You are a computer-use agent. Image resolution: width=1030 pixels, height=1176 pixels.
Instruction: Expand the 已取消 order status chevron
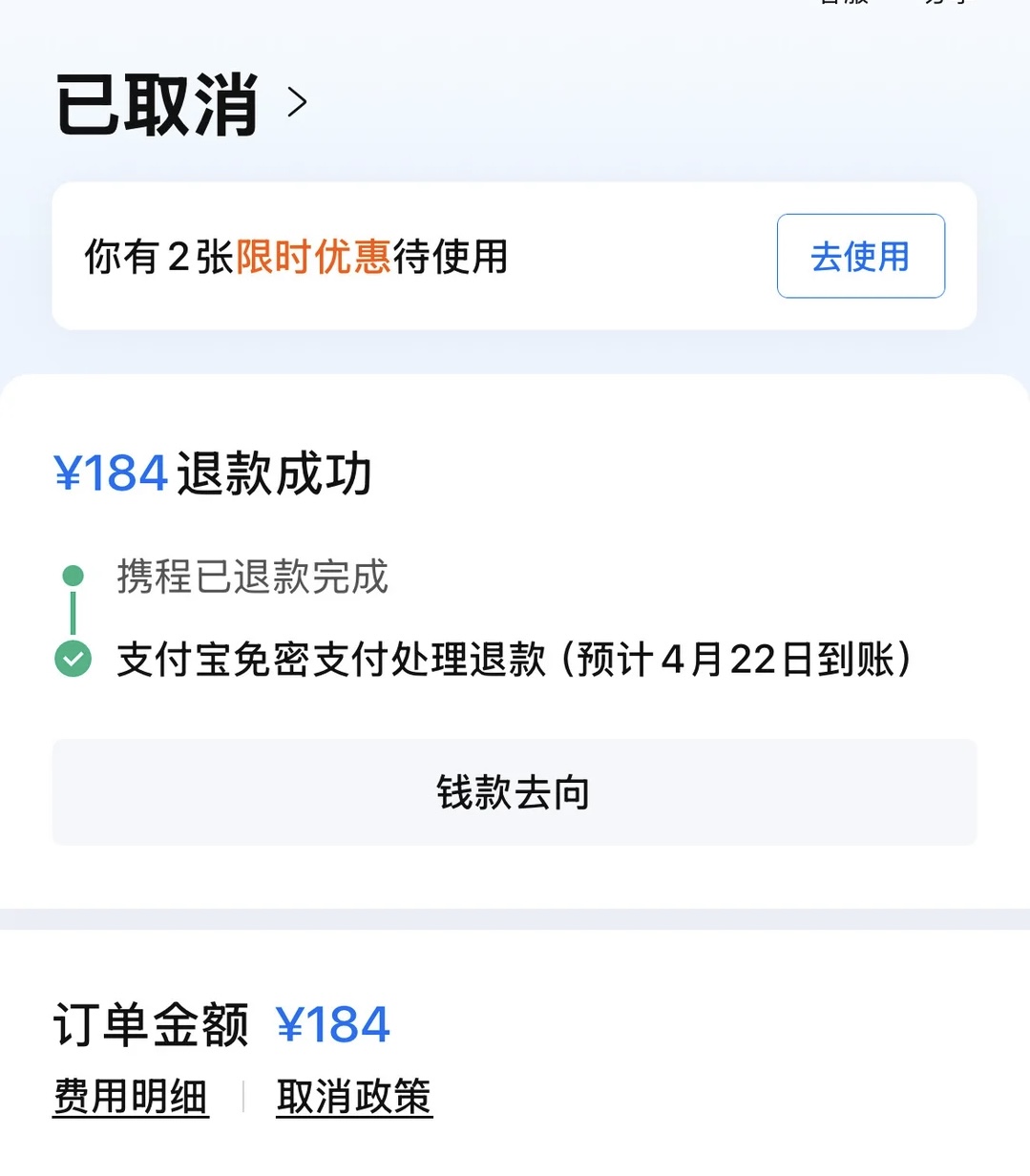point(298,102)
